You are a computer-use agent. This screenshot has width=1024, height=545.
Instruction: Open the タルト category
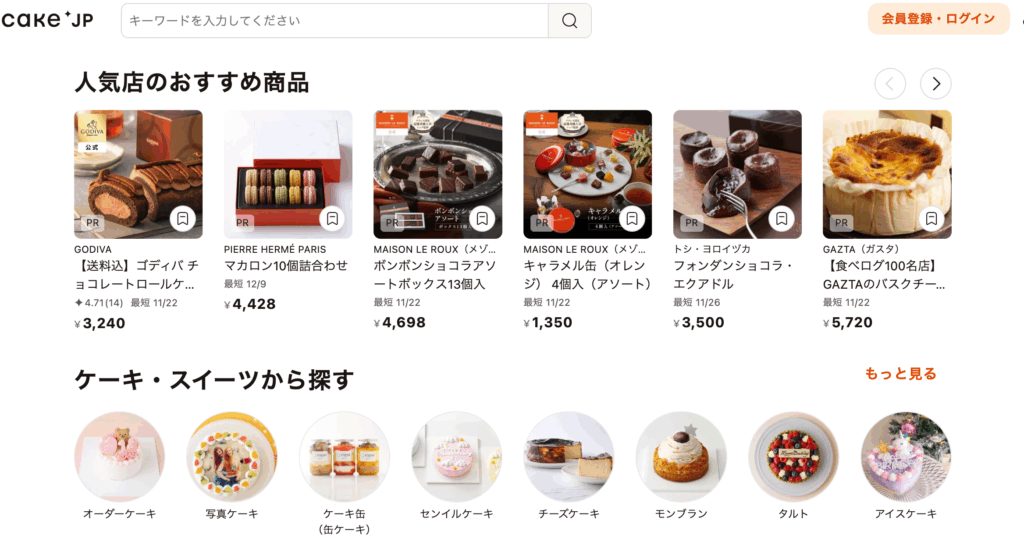tap(794, 457)
